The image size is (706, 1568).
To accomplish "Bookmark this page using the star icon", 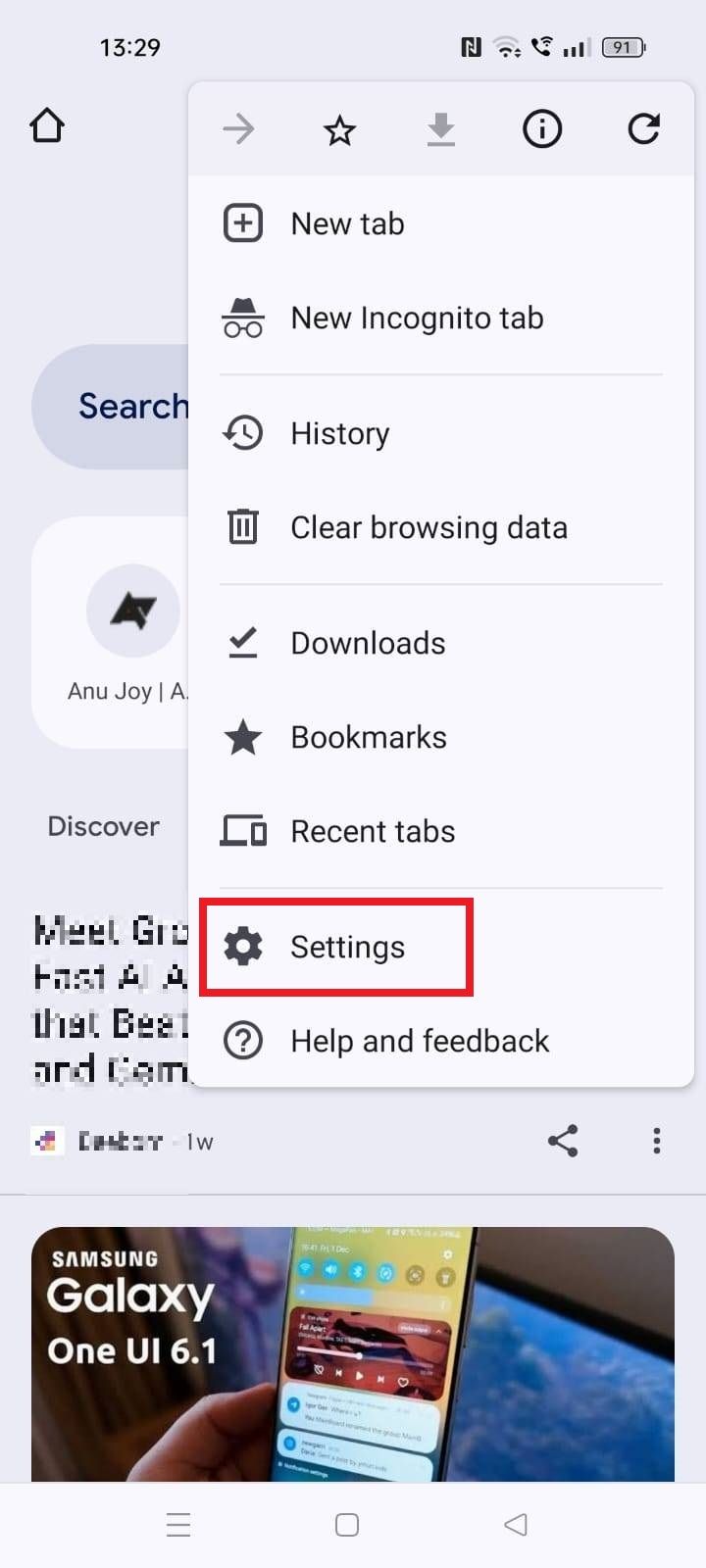I will point(339,128).
